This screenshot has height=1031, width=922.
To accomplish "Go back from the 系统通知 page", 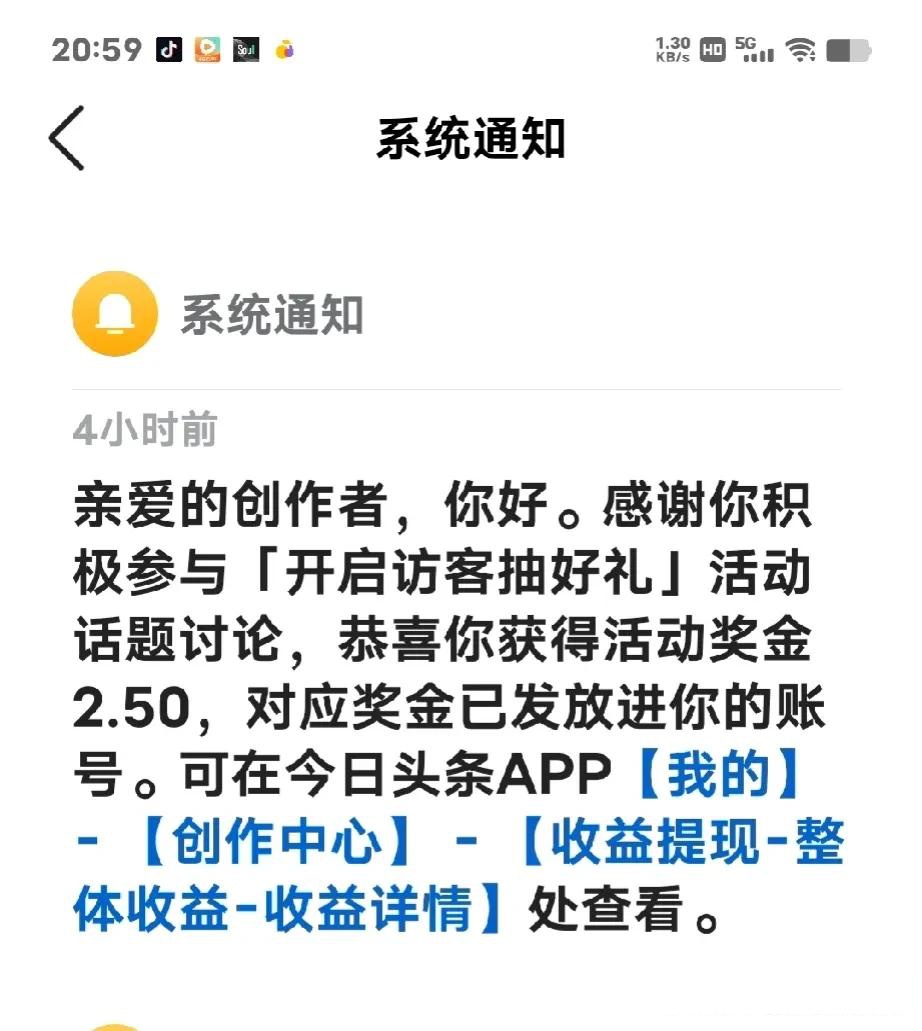I will point(67,138).
